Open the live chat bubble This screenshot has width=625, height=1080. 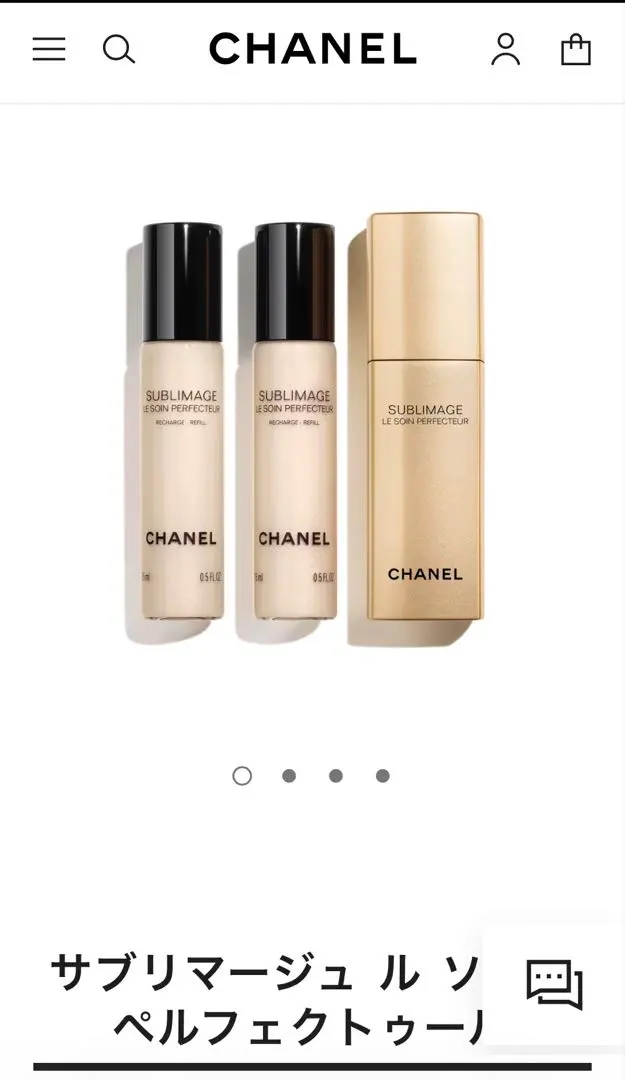click(554, 984)
